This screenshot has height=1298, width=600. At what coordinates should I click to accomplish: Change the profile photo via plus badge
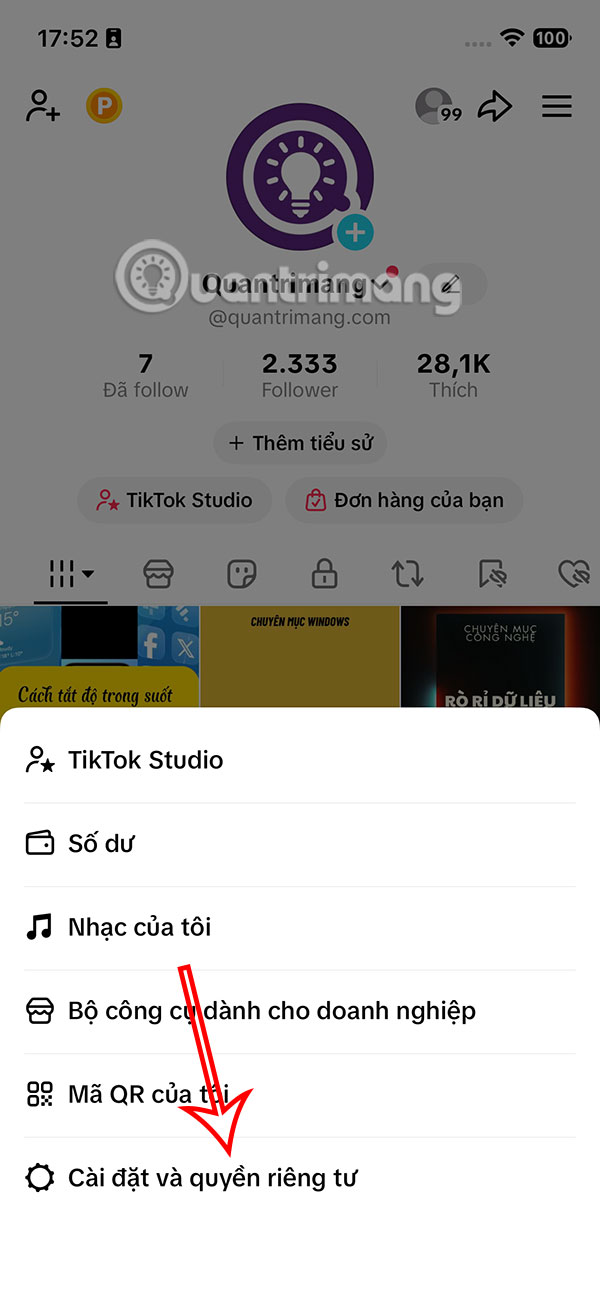coord(354,233)
